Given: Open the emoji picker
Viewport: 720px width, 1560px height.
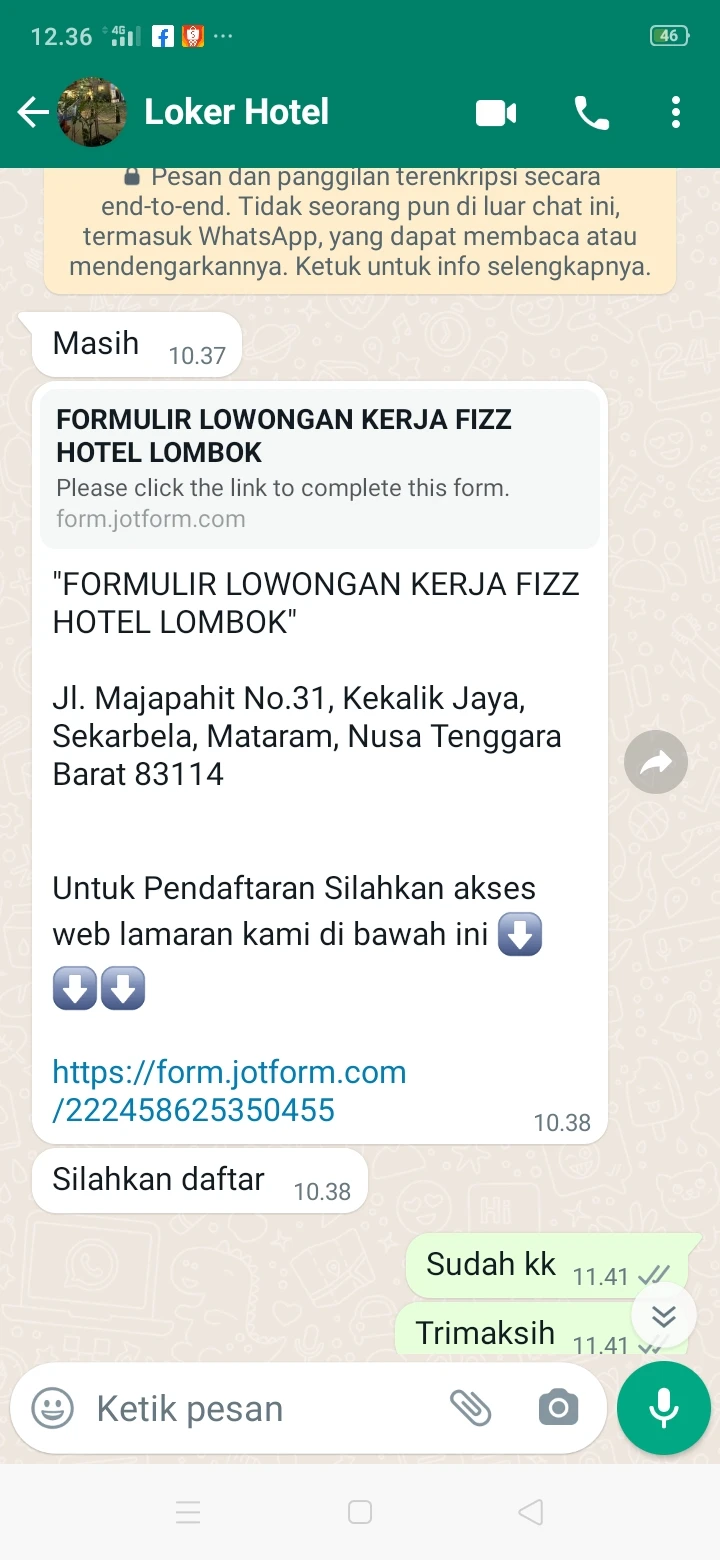Looking at the screenshot, I should click(50, 1407).
